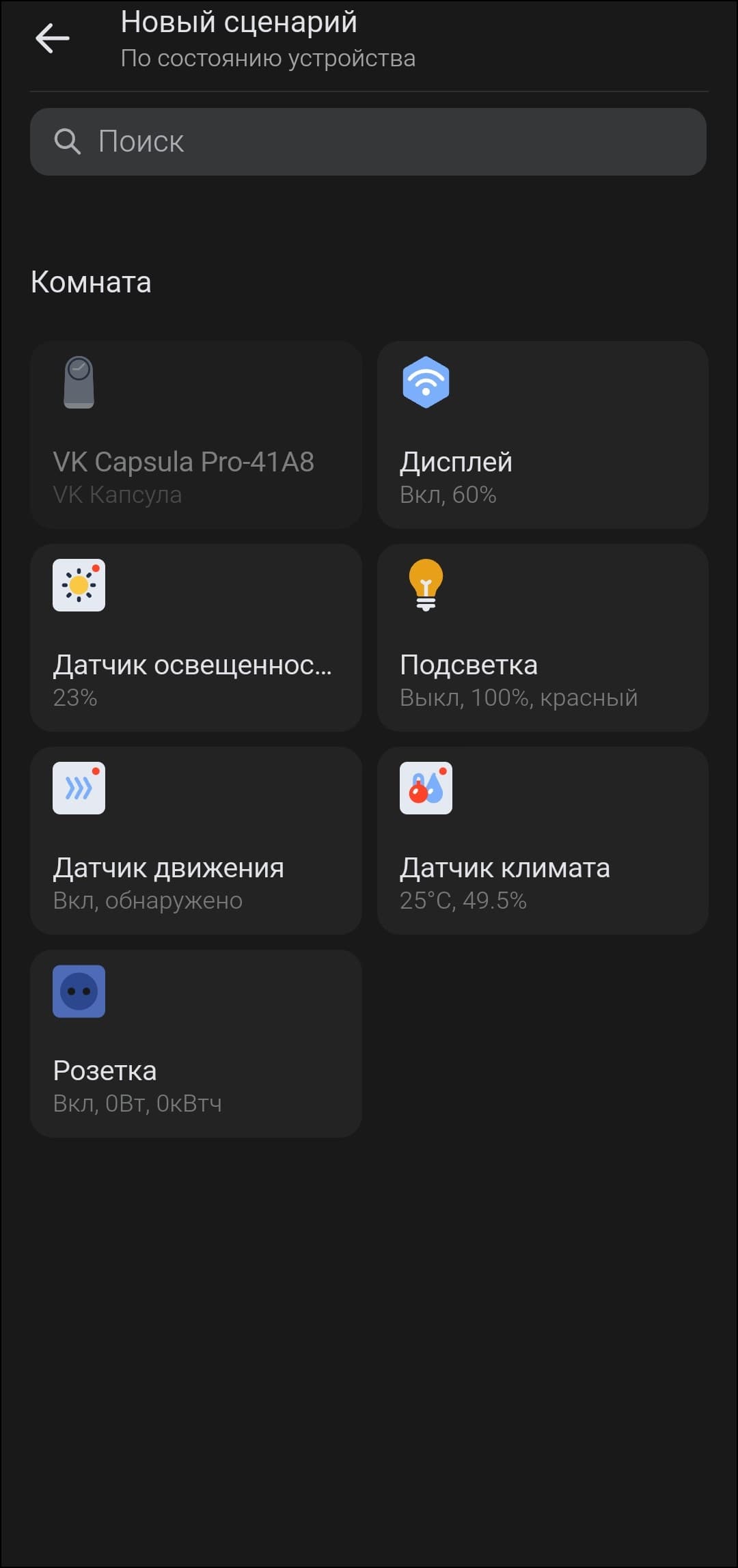
Task: Choose the Розетка device card
Action: [195, 1043]
